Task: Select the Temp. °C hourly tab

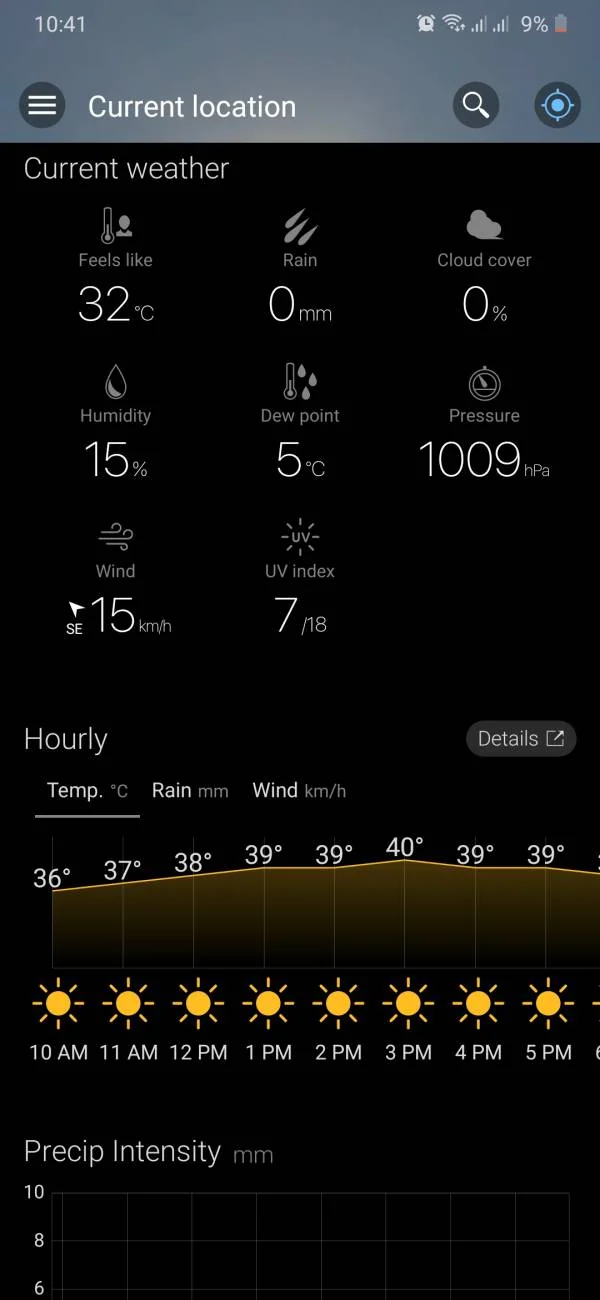Action: 88,791
